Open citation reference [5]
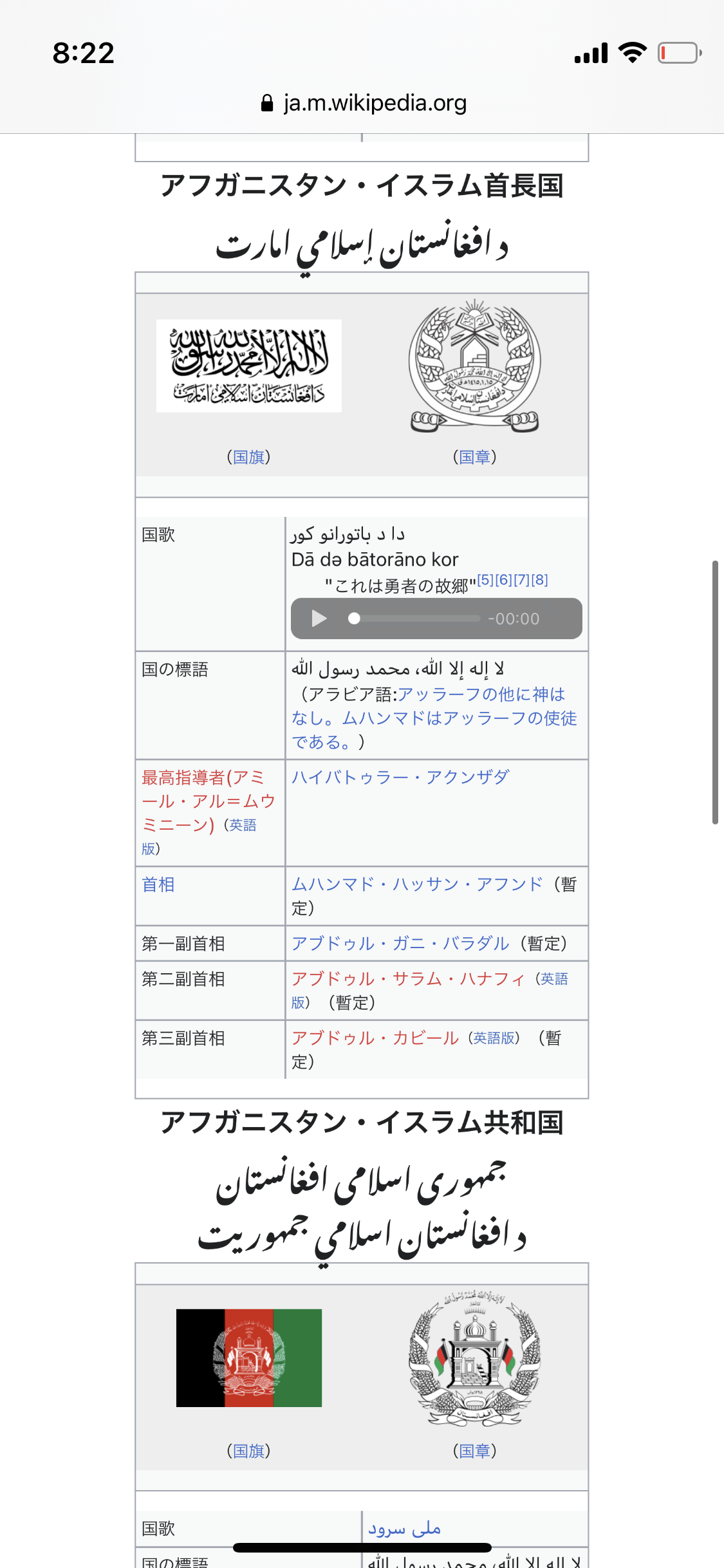This screenshot has width=724, height=1568. coord(485,580)
